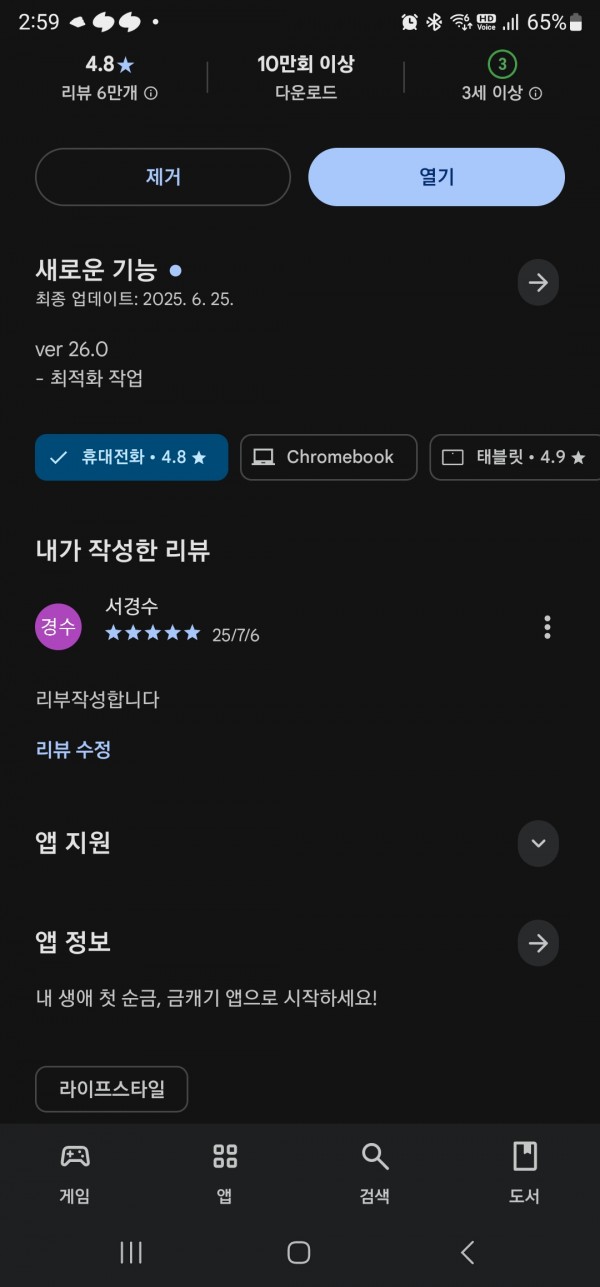Select the 휴대전화 rating chip
This screenshot has width=600, height=1287.
tap(131, 457)
